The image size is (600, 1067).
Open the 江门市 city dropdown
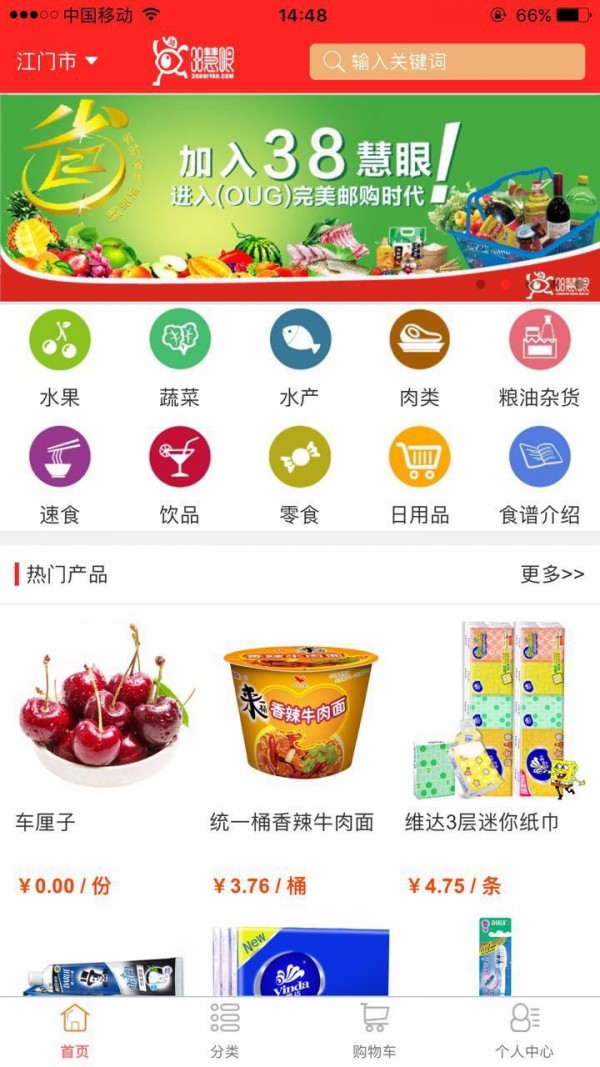coord(57,62)
